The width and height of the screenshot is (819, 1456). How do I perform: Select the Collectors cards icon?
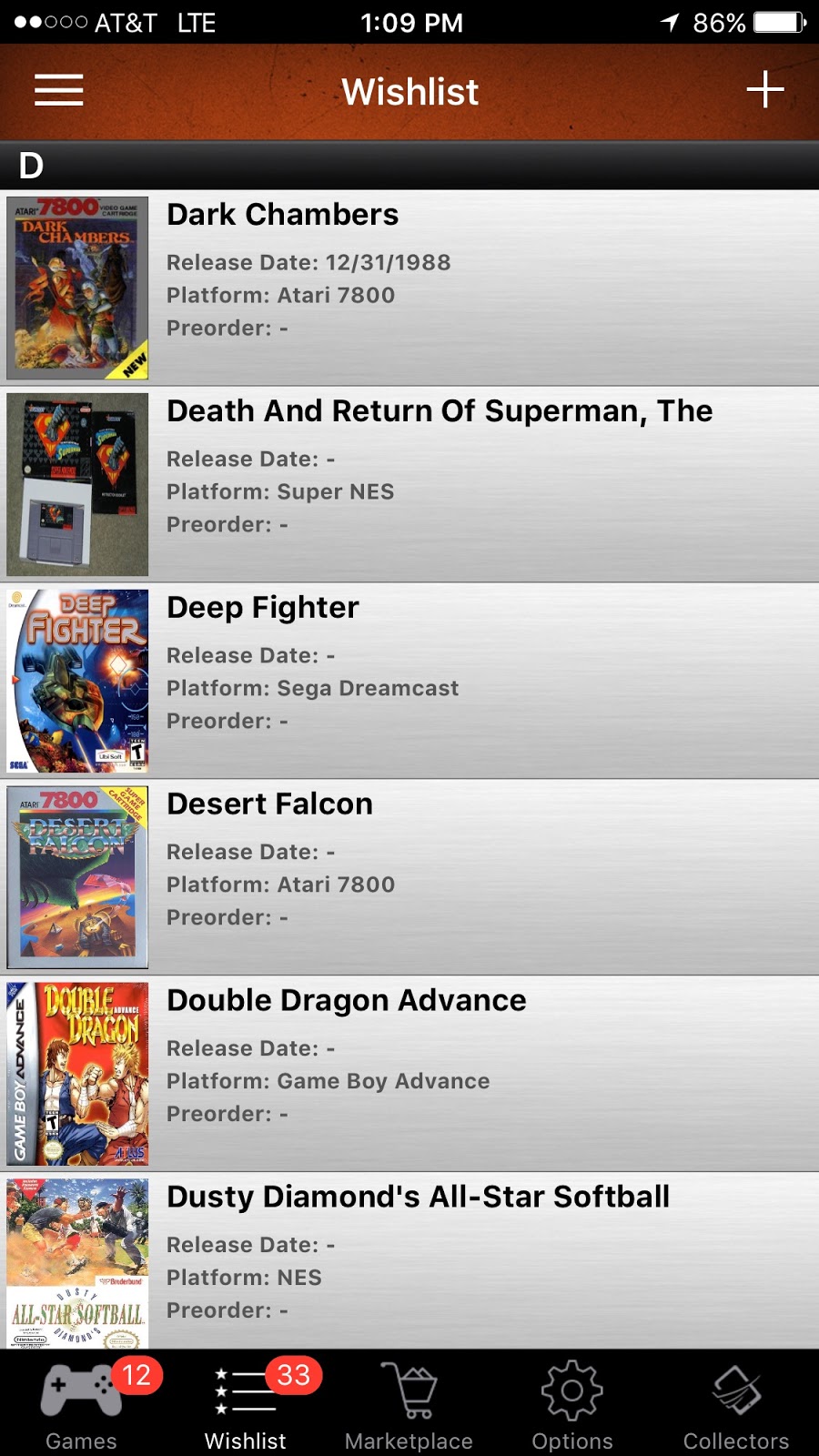click(735, 1388)
